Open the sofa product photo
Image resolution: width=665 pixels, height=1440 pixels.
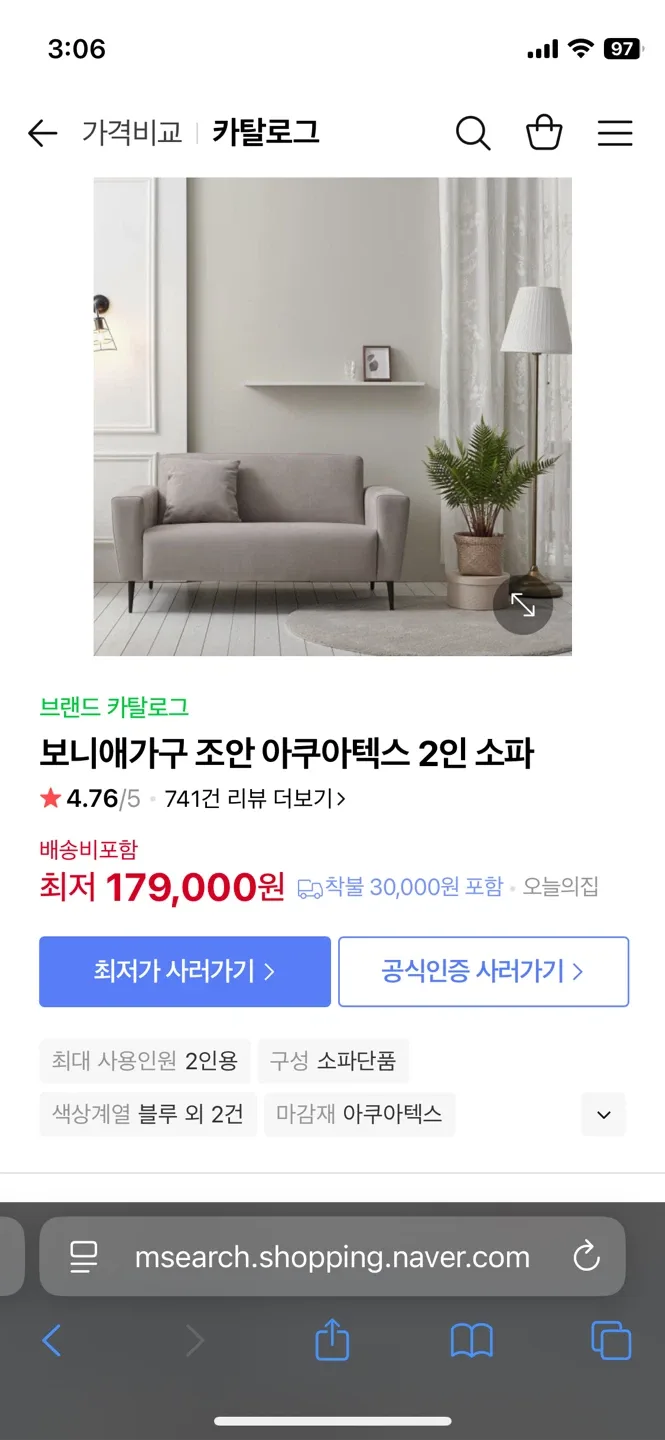click(332, 416)
